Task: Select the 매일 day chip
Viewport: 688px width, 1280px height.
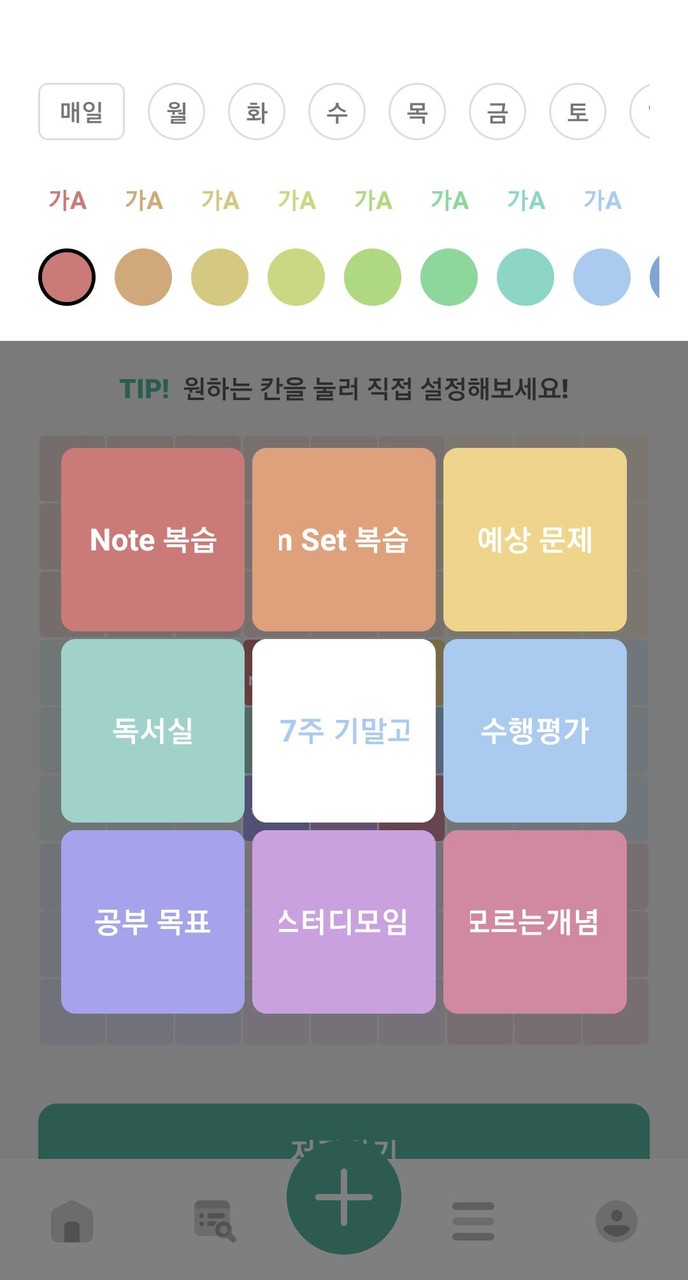Action: click(x=81, y=111)
